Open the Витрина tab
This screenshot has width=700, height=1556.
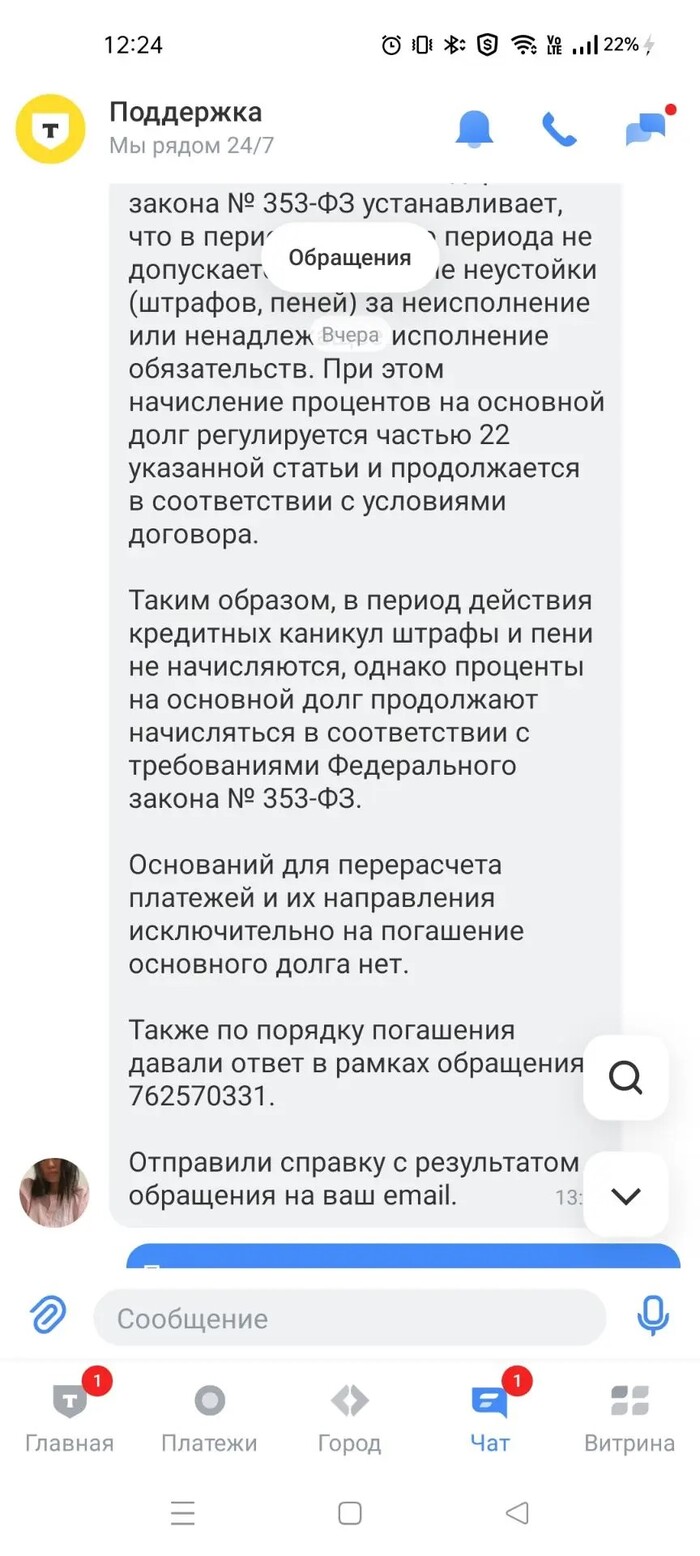point(630,1417)
